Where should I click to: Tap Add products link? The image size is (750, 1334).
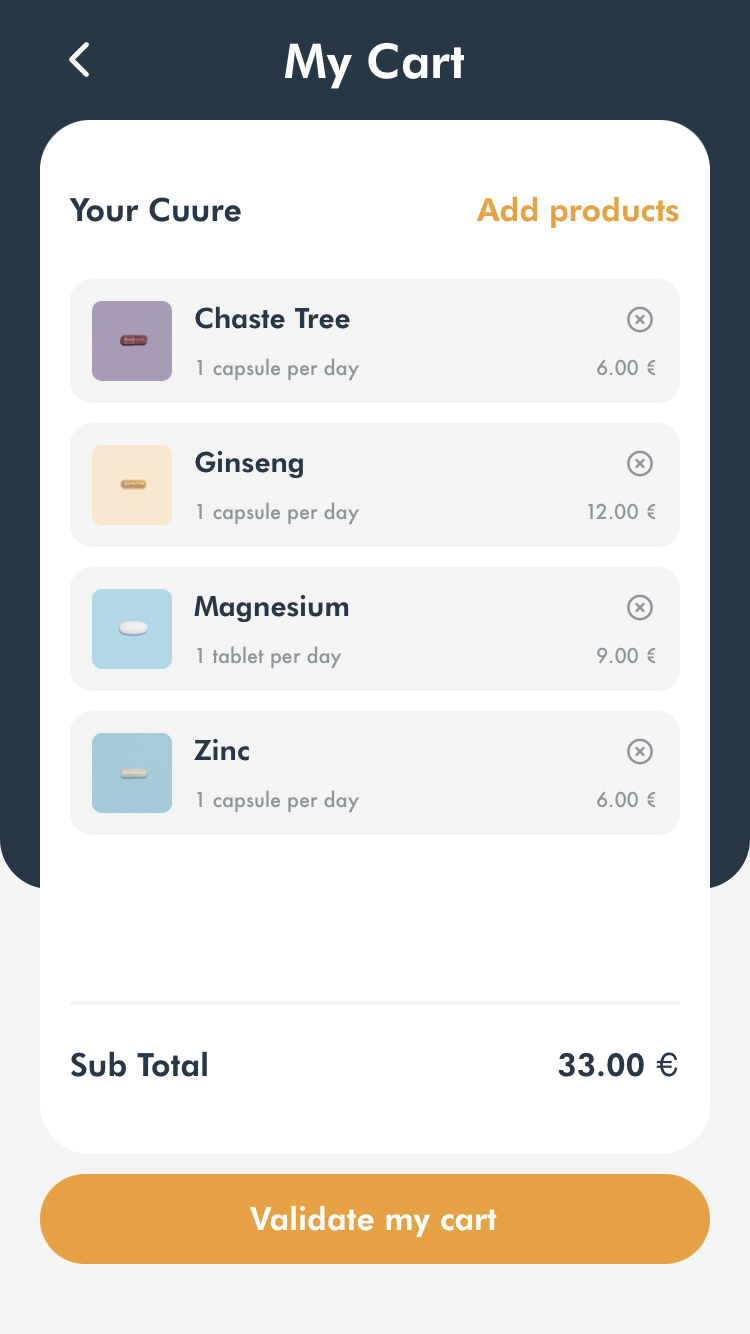578,211
